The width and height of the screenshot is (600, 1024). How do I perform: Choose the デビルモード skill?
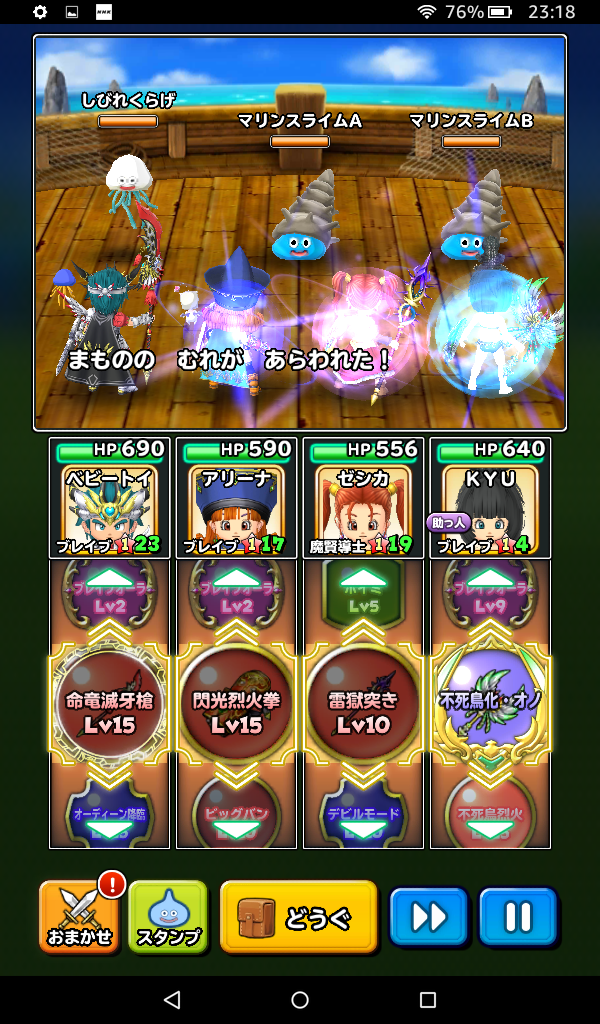363,812
